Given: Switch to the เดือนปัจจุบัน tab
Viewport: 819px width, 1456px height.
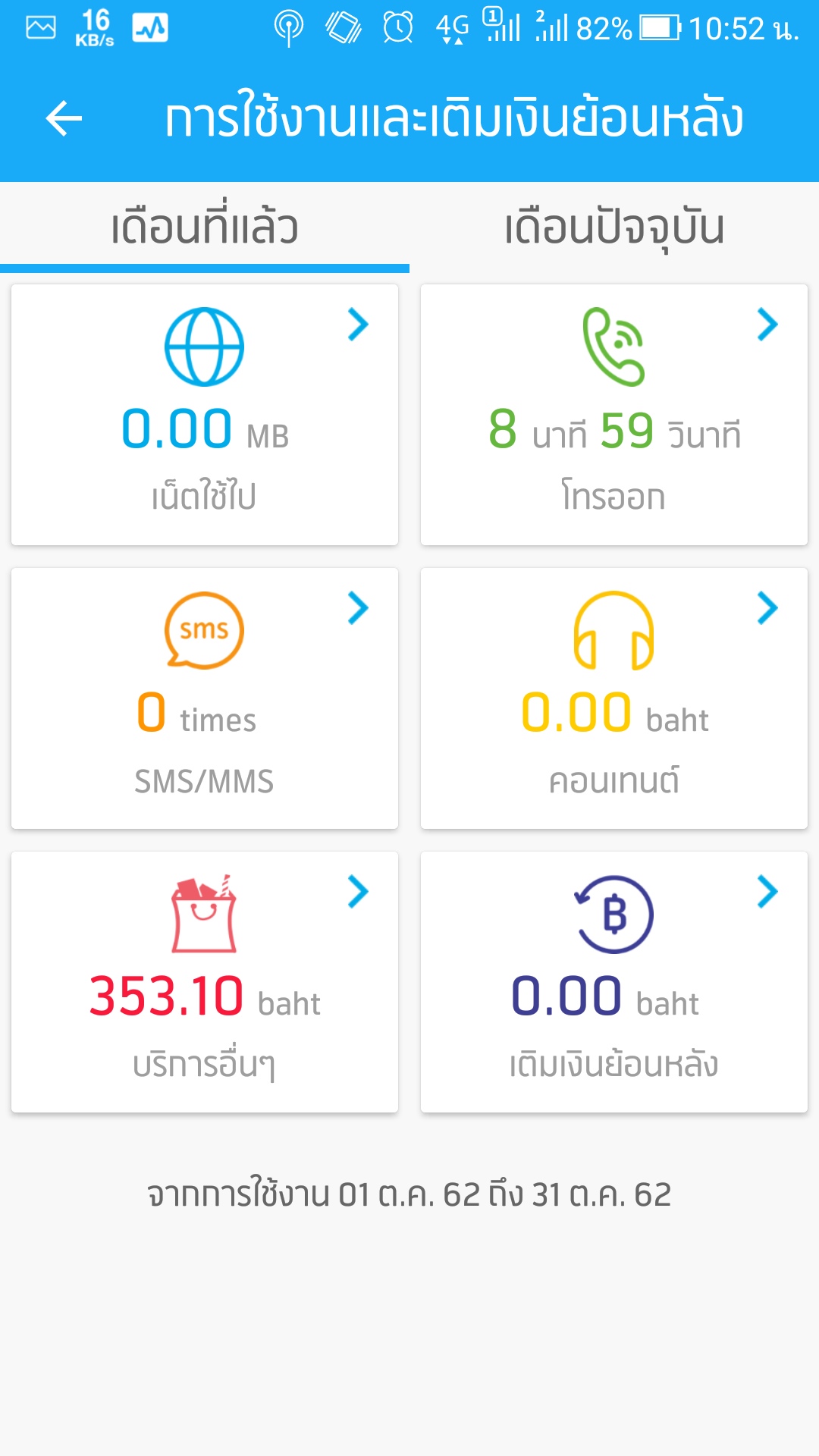Looking at the screenshot, I should [614, 227].
